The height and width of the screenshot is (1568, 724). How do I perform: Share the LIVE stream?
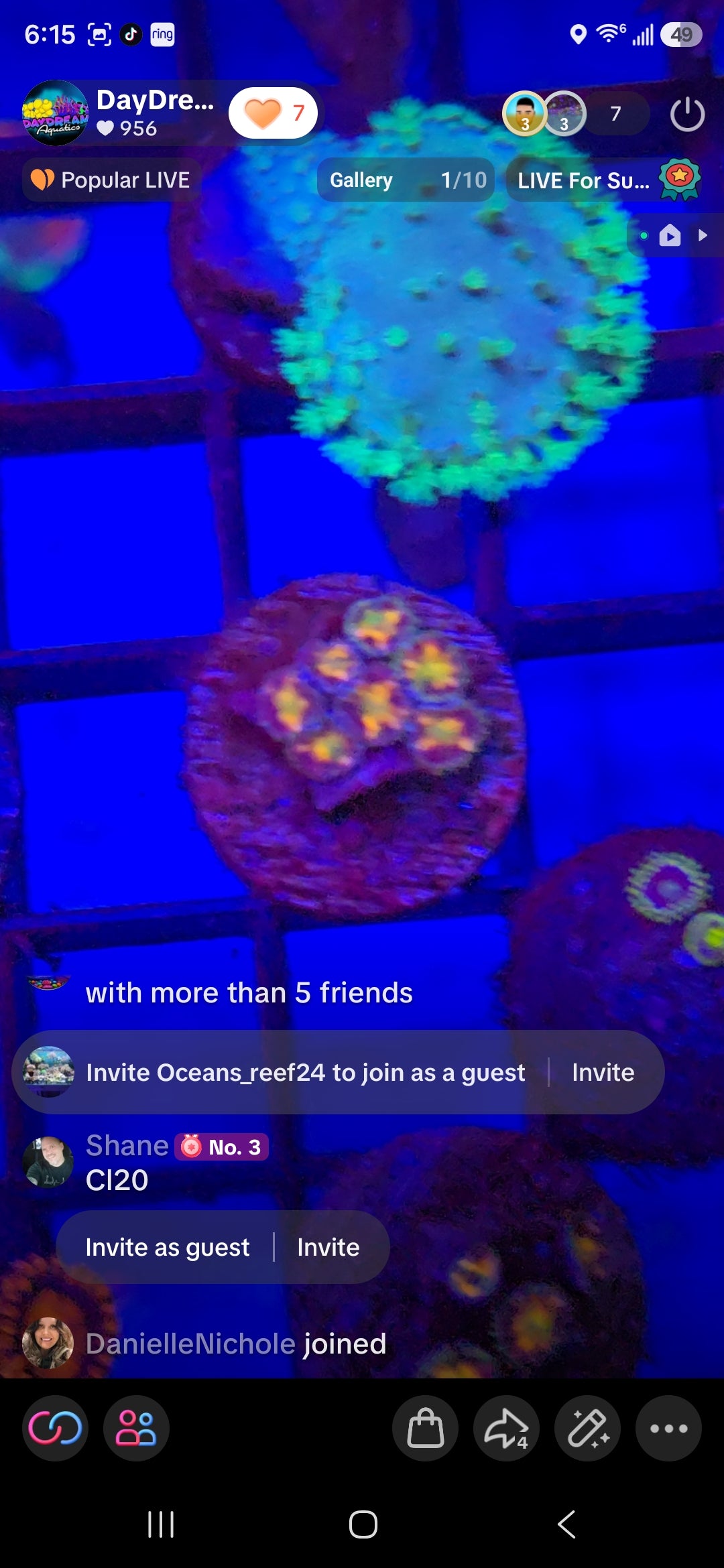tap(506, 1428)
